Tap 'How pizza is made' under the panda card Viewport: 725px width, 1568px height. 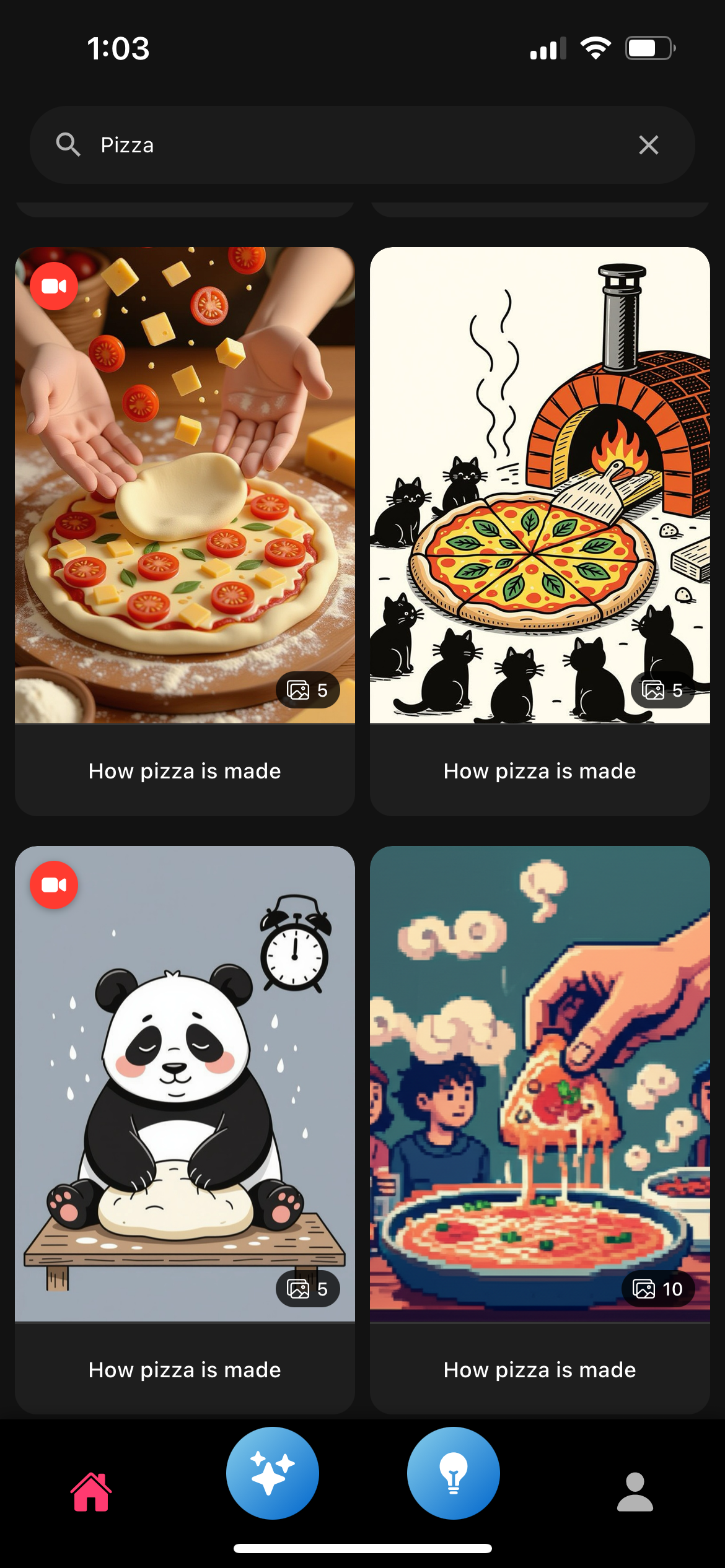(185, 1369)
